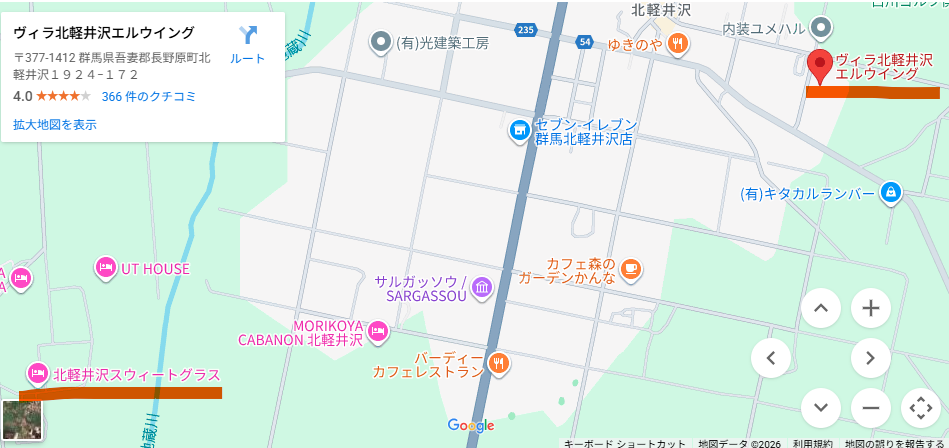Pan the map left with arrow
The image size is (949, 448).
click(x=771, y=357)
